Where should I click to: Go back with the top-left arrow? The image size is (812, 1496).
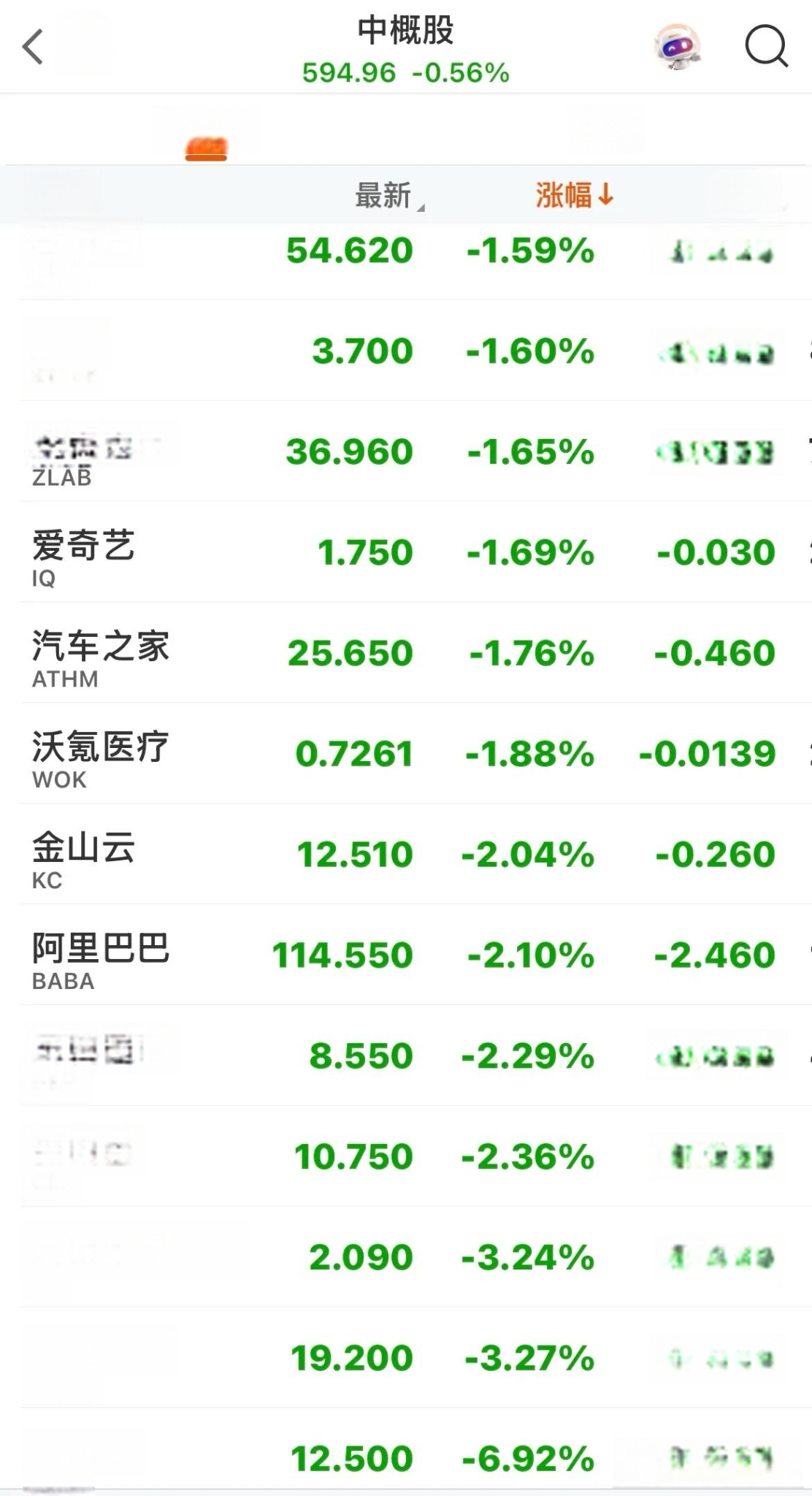(33, 47)
